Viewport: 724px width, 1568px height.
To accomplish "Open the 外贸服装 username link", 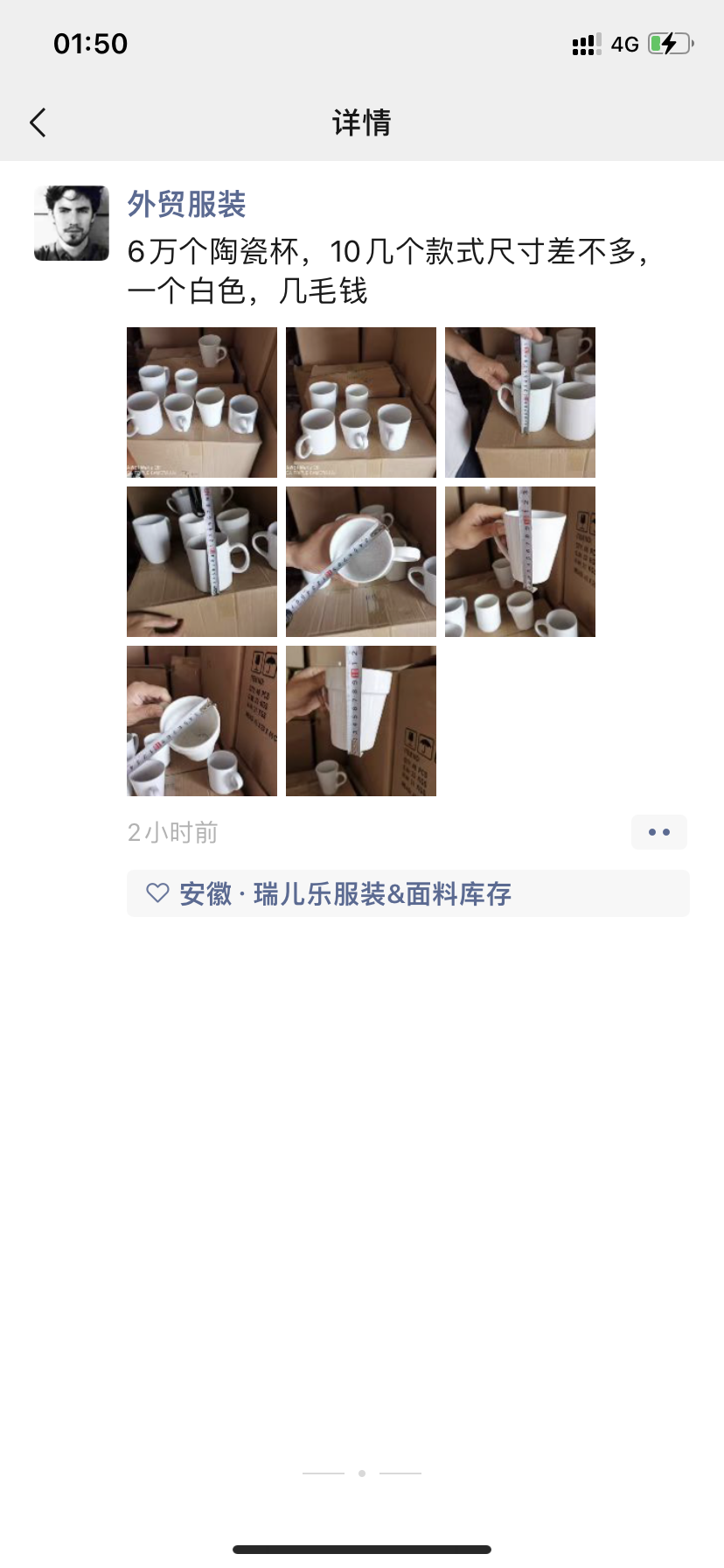I will click(x=186, y=204).
